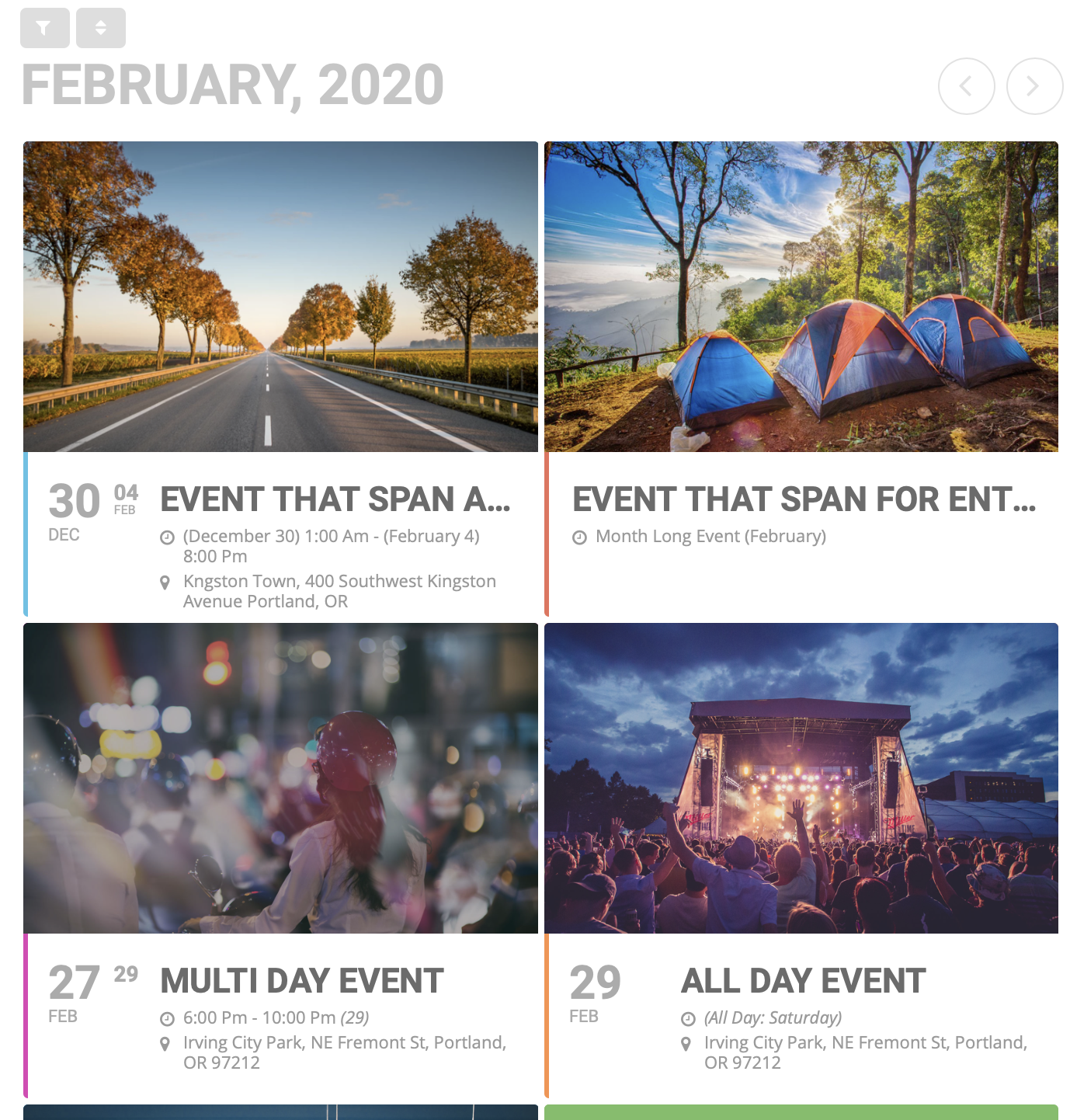The width and height of the screenshot is (1070, 1120).
Task: Open the event filter button
Action: coord(44,28)
